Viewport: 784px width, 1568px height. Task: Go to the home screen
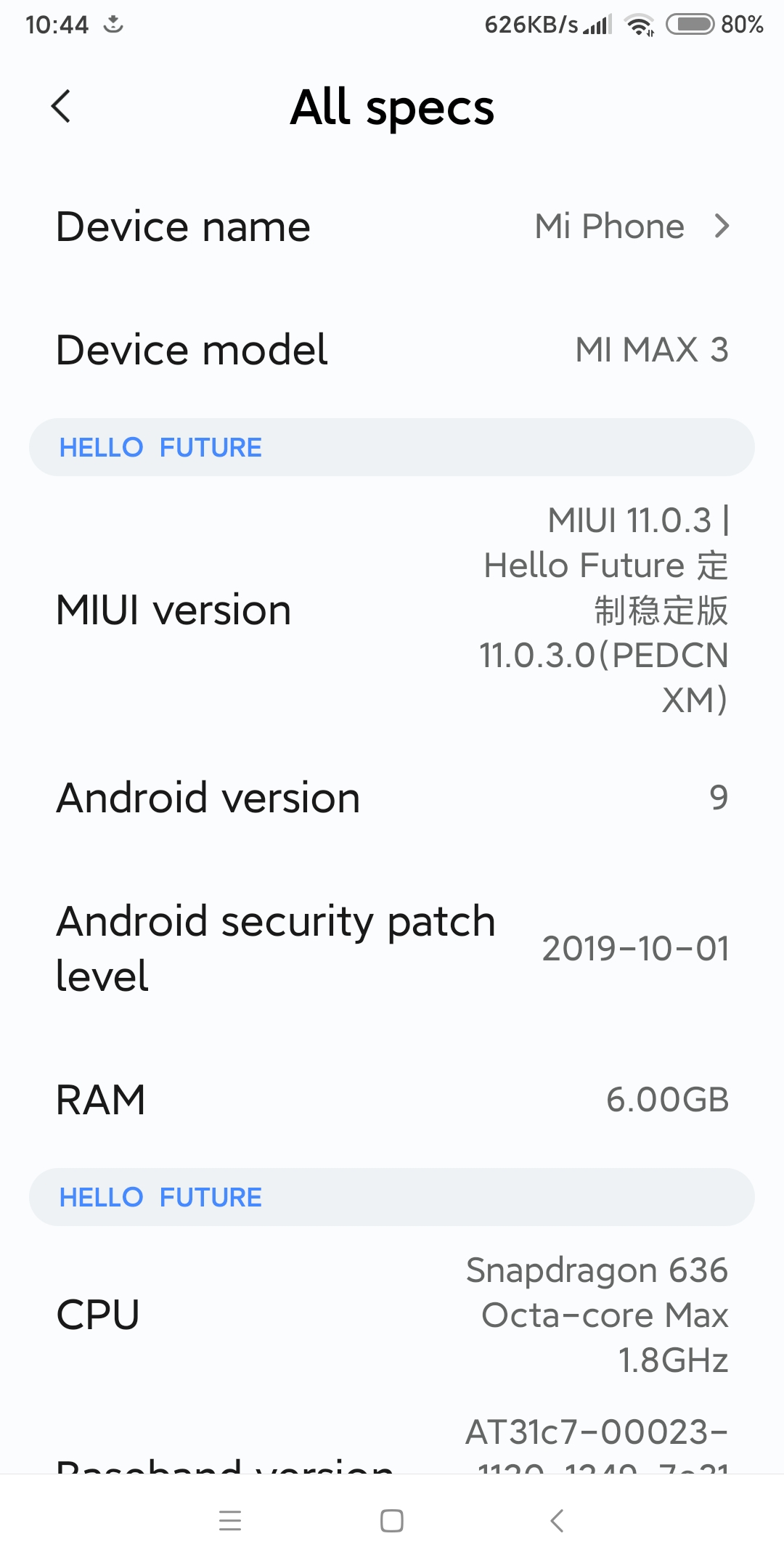click(392, 1520)
